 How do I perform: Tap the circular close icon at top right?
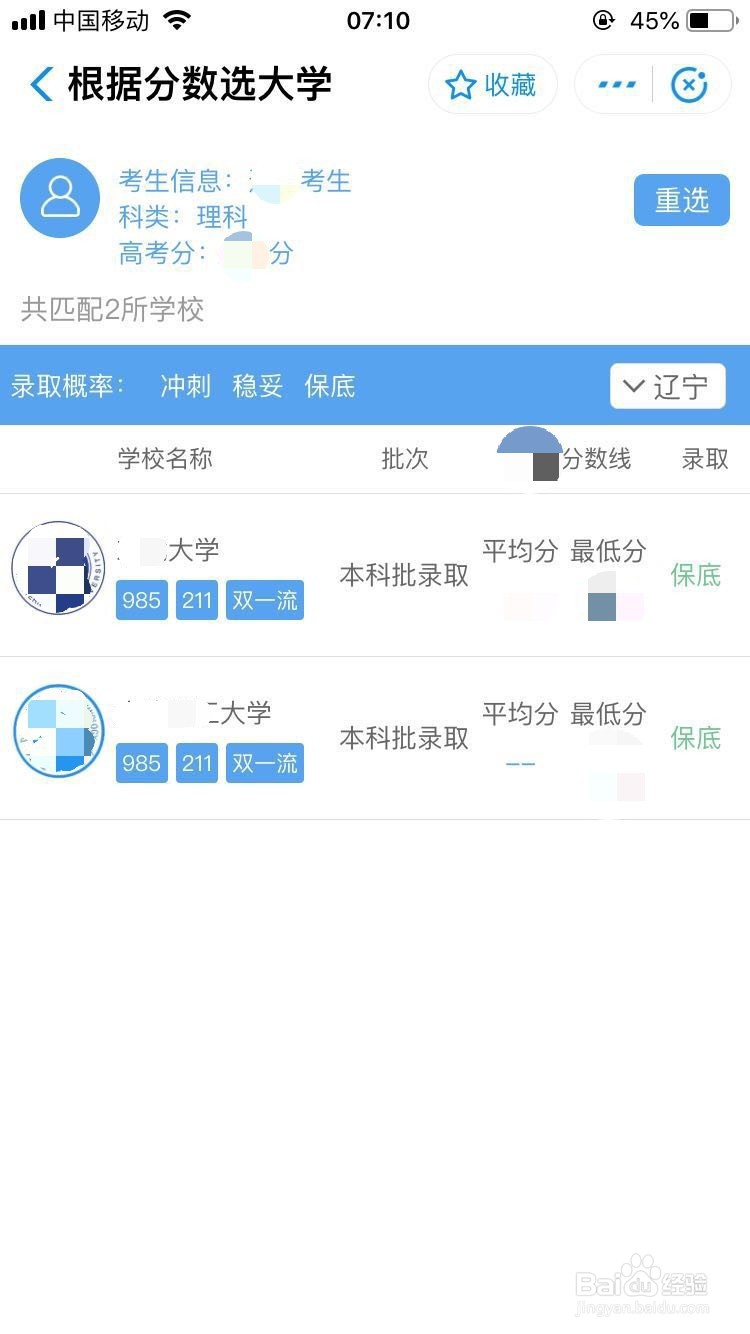coord(689,85)
